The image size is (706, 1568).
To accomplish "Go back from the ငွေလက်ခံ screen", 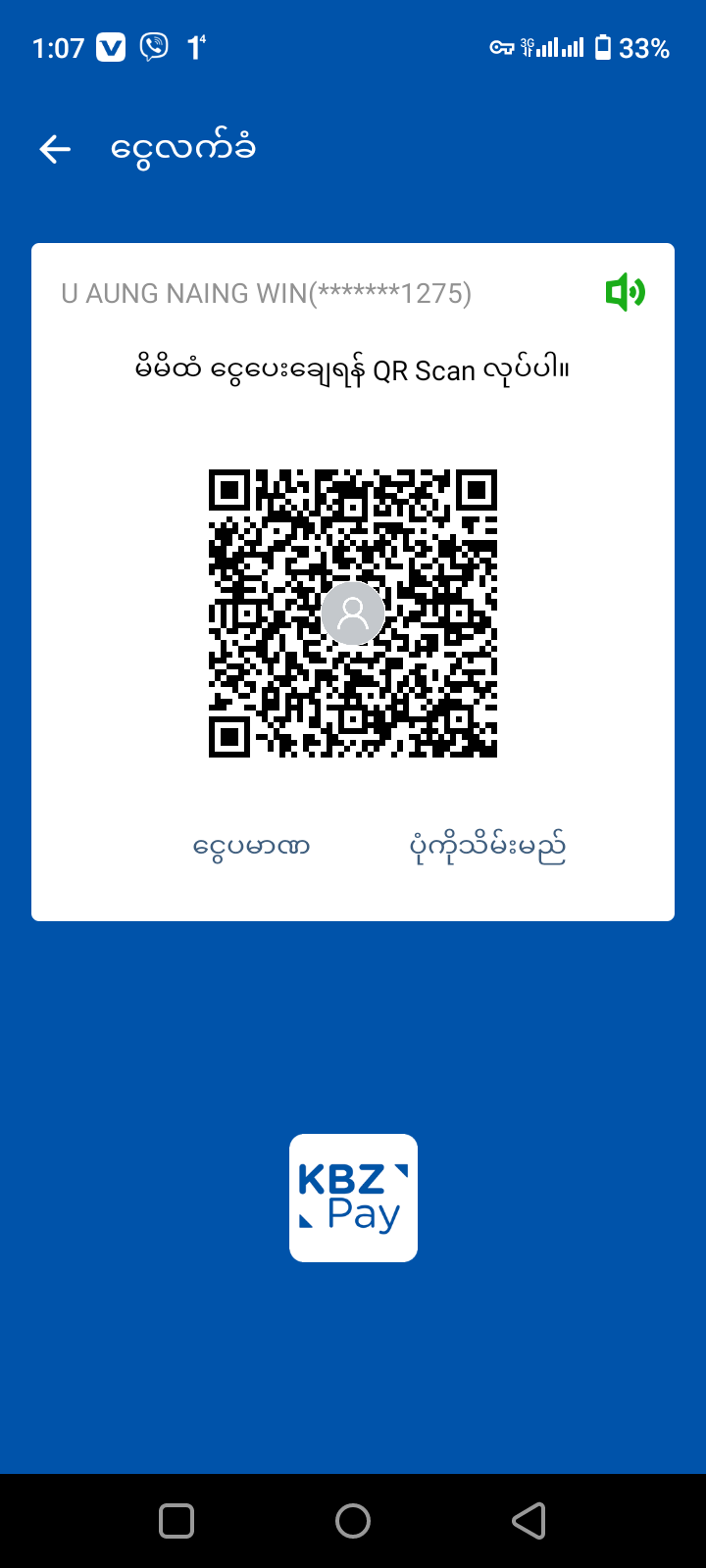I will [x=56, y=149].
